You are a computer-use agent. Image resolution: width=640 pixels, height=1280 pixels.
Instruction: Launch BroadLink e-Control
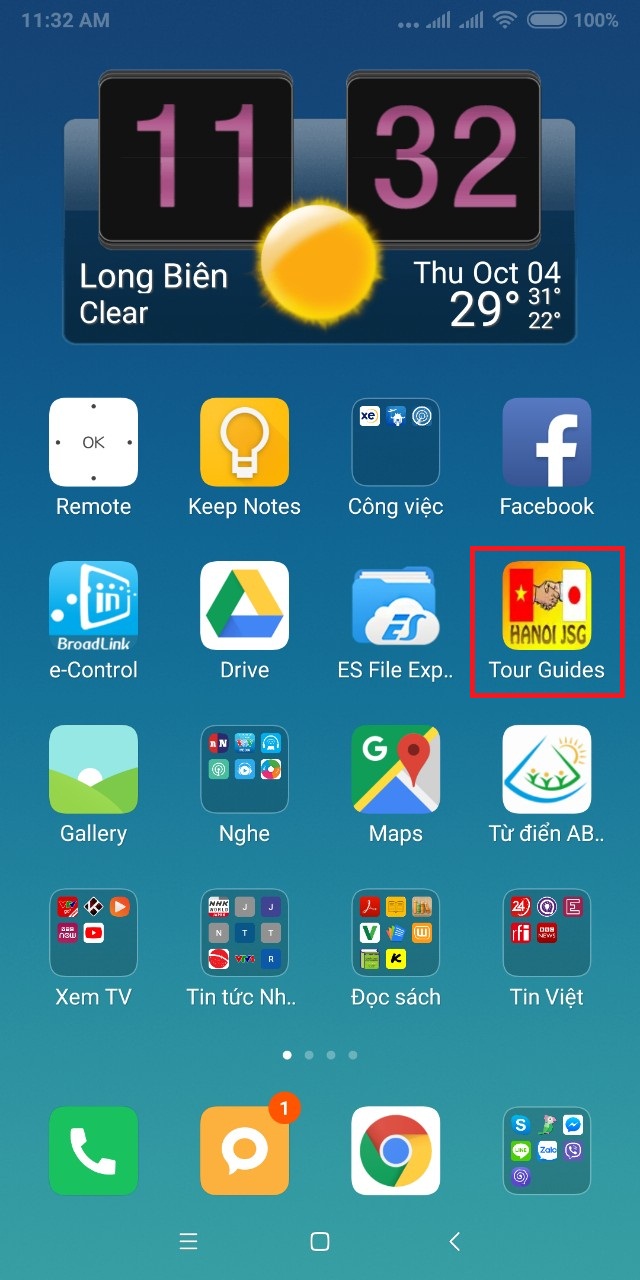click(93, 606)
